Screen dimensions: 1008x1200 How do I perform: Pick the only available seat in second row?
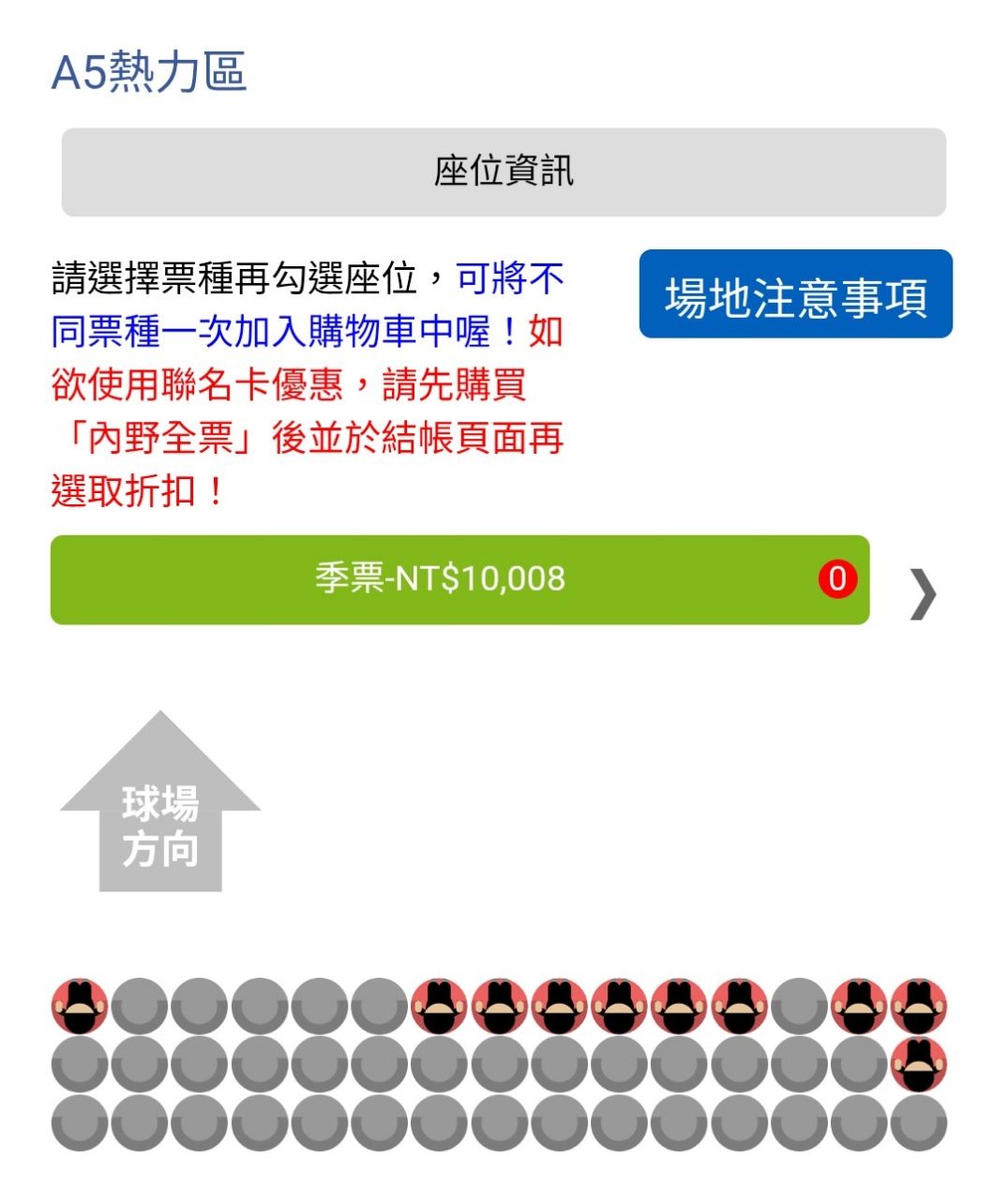click(918, 1066)
